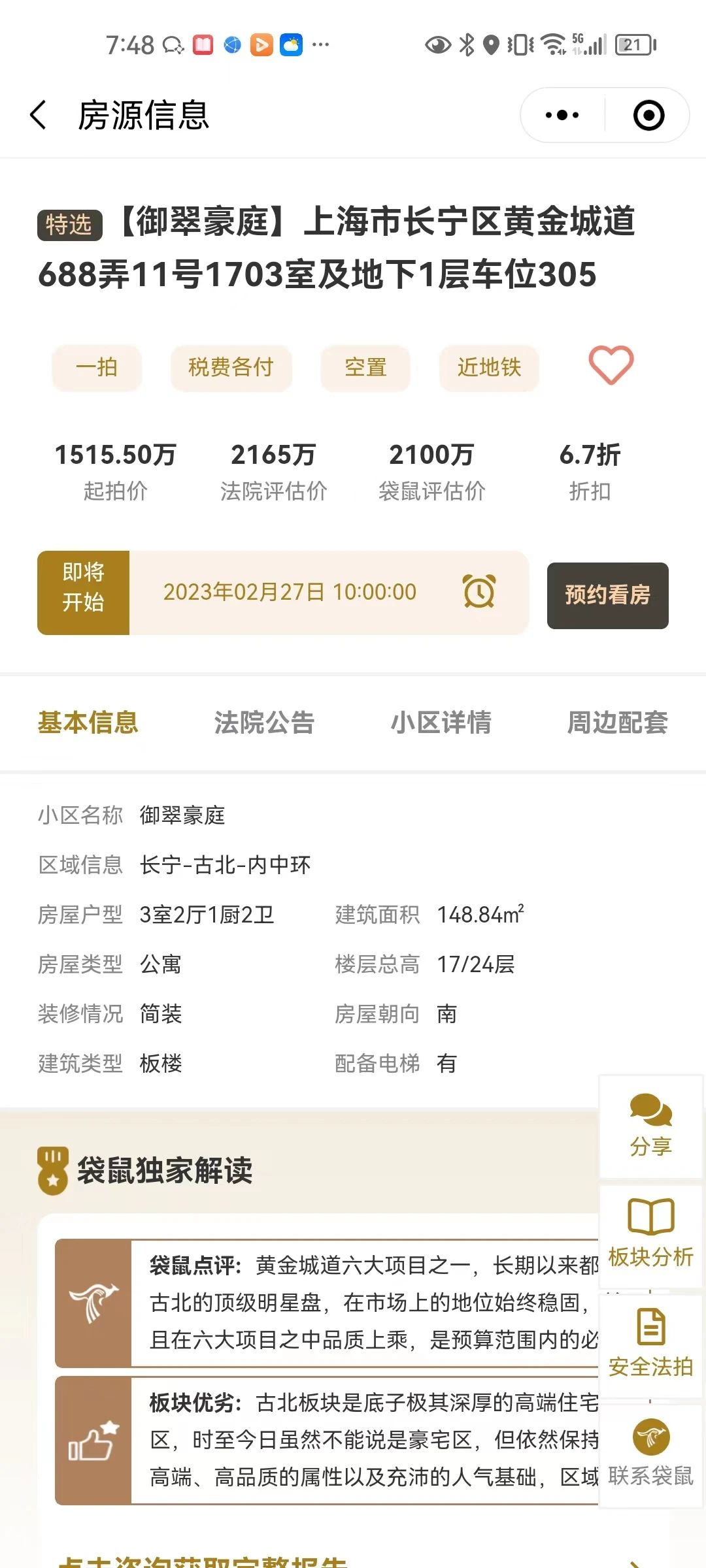Switch to the 法院公告 tab
The height and width of the screenshot is (1568, 706).
coord(265,723)
